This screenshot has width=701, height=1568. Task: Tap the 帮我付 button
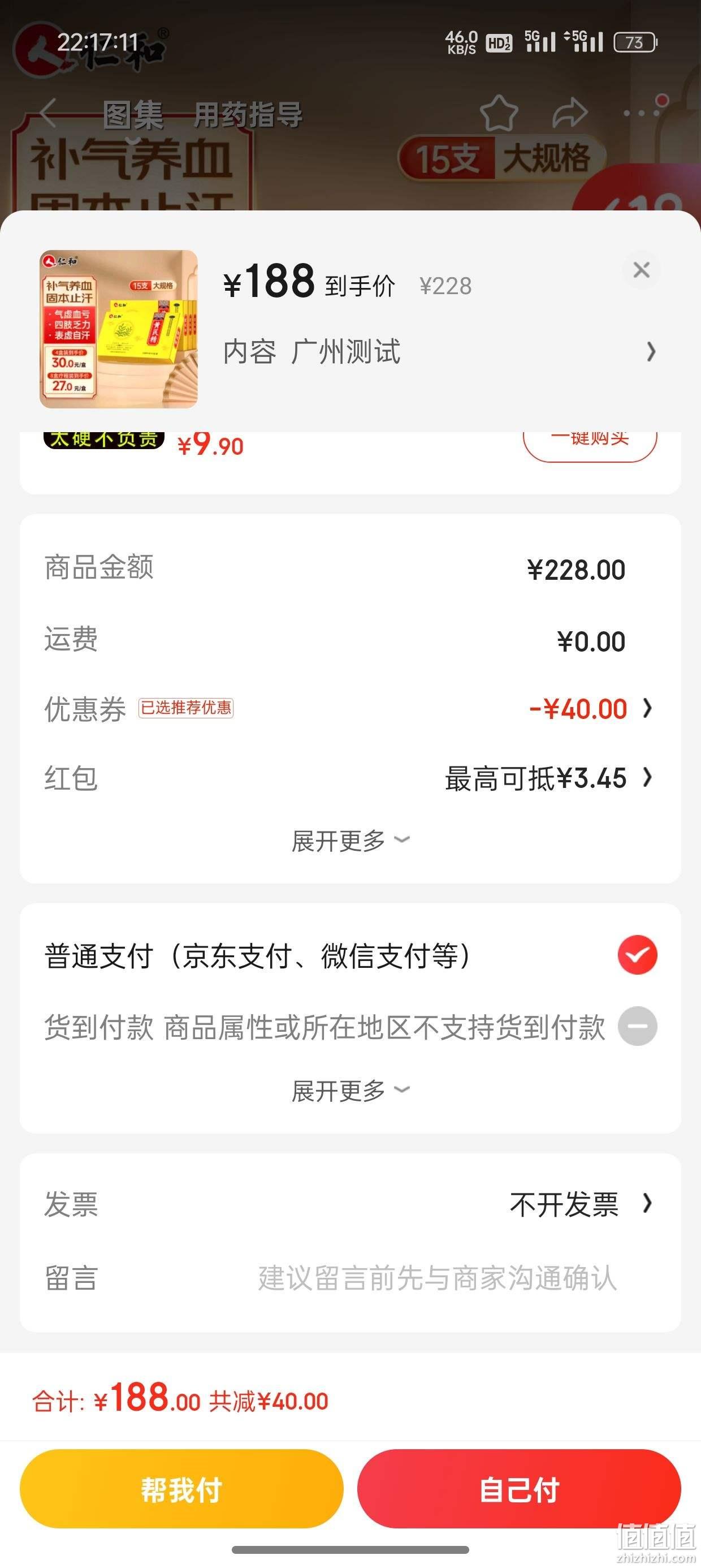point(181,1489)
